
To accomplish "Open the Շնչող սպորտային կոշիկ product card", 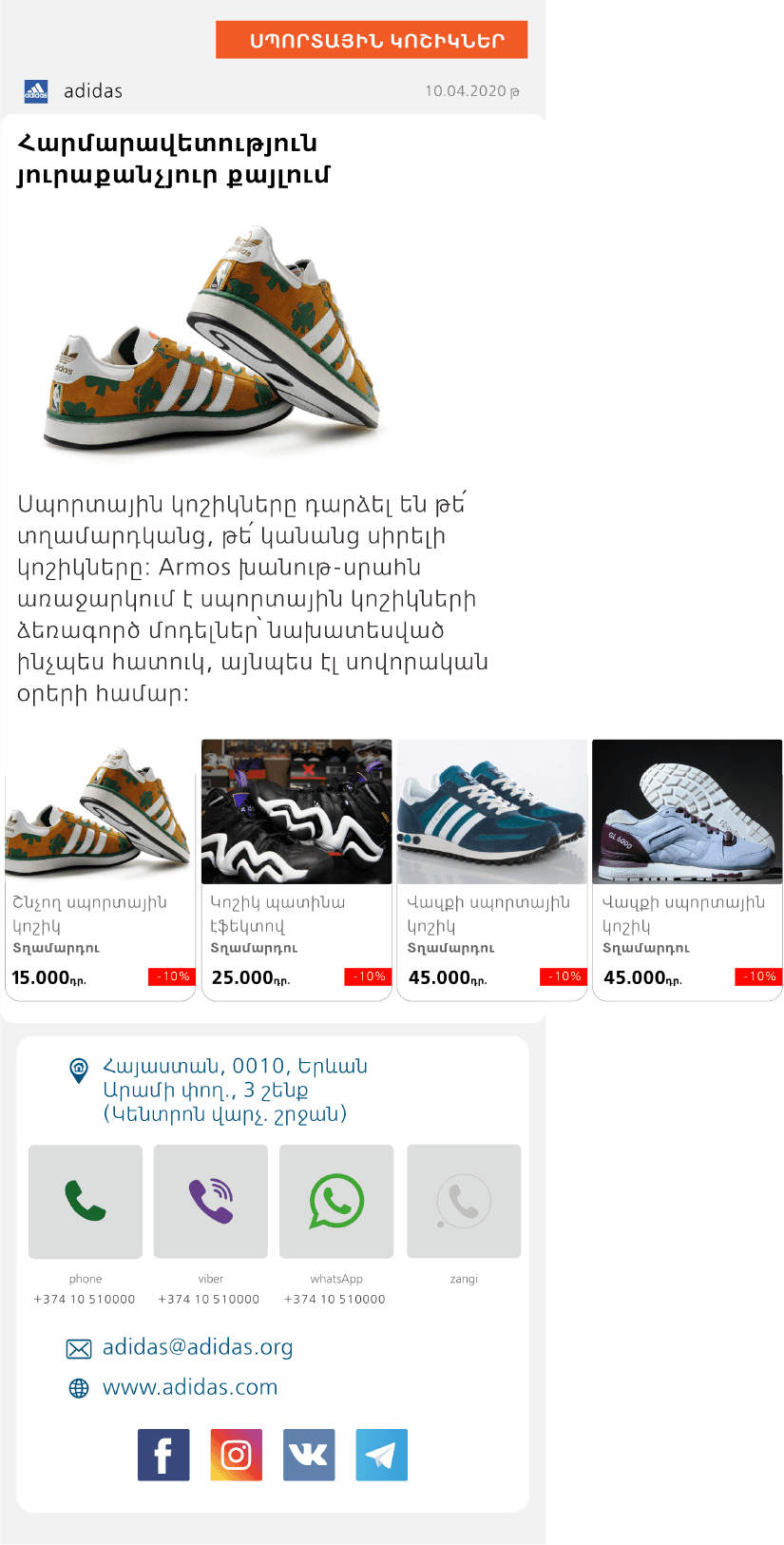I will click(100, 870).
